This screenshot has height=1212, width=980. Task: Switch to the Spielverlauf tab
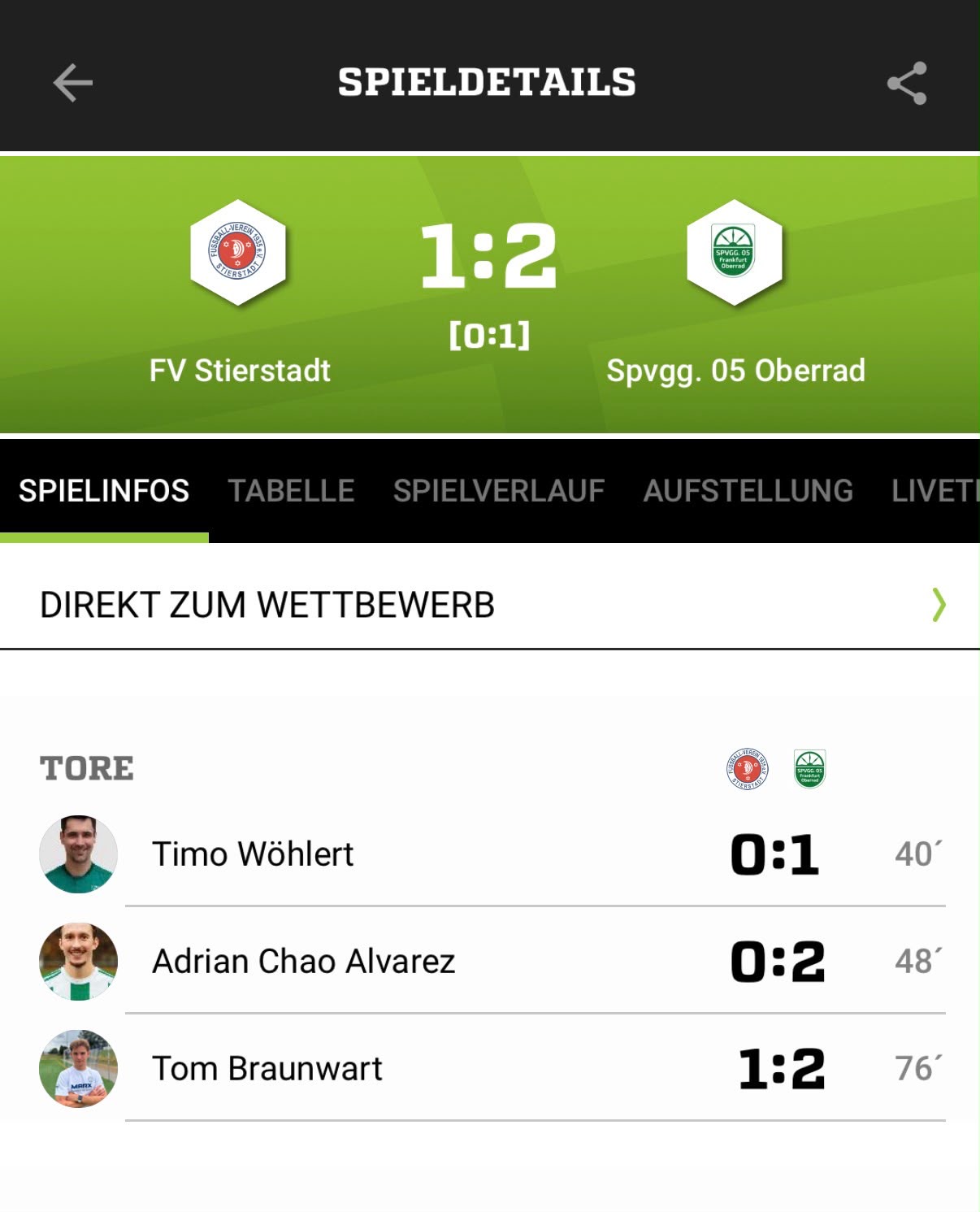(499, 491)
